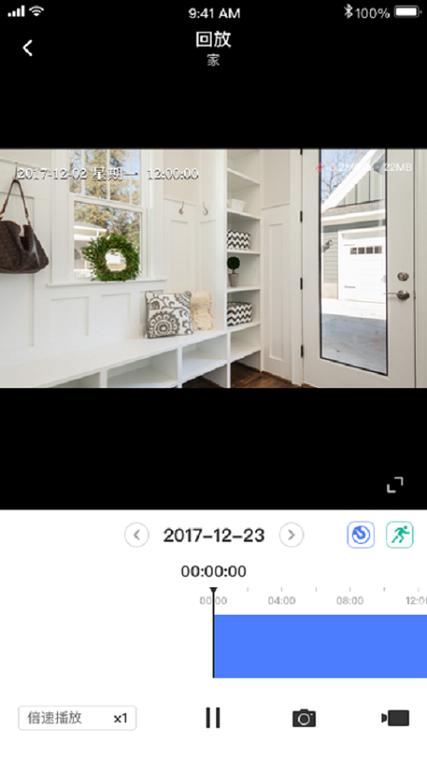
Task: Start recording a video clip
Action: (395, 718)
